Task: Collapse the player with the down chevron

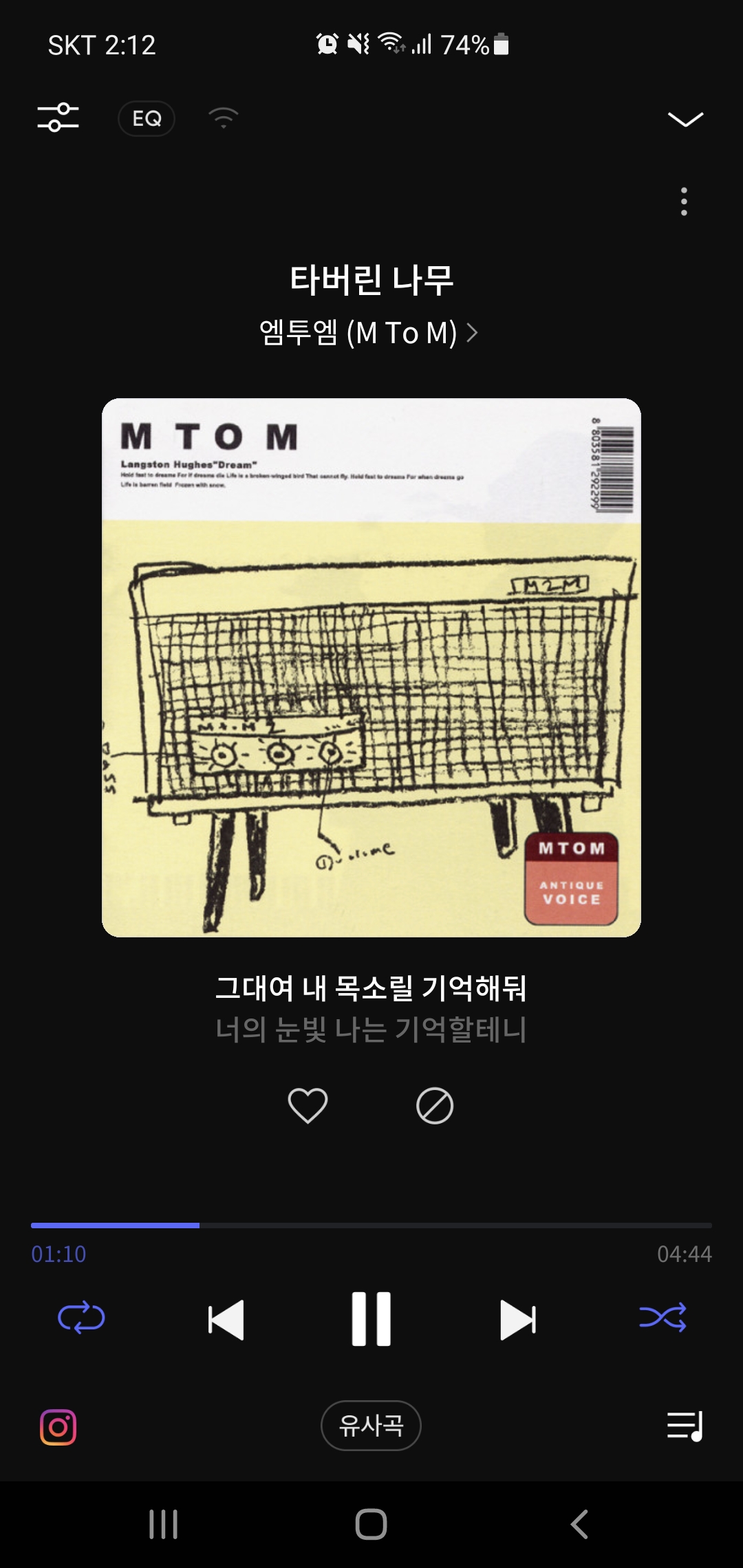Action: tap(685, 119)
